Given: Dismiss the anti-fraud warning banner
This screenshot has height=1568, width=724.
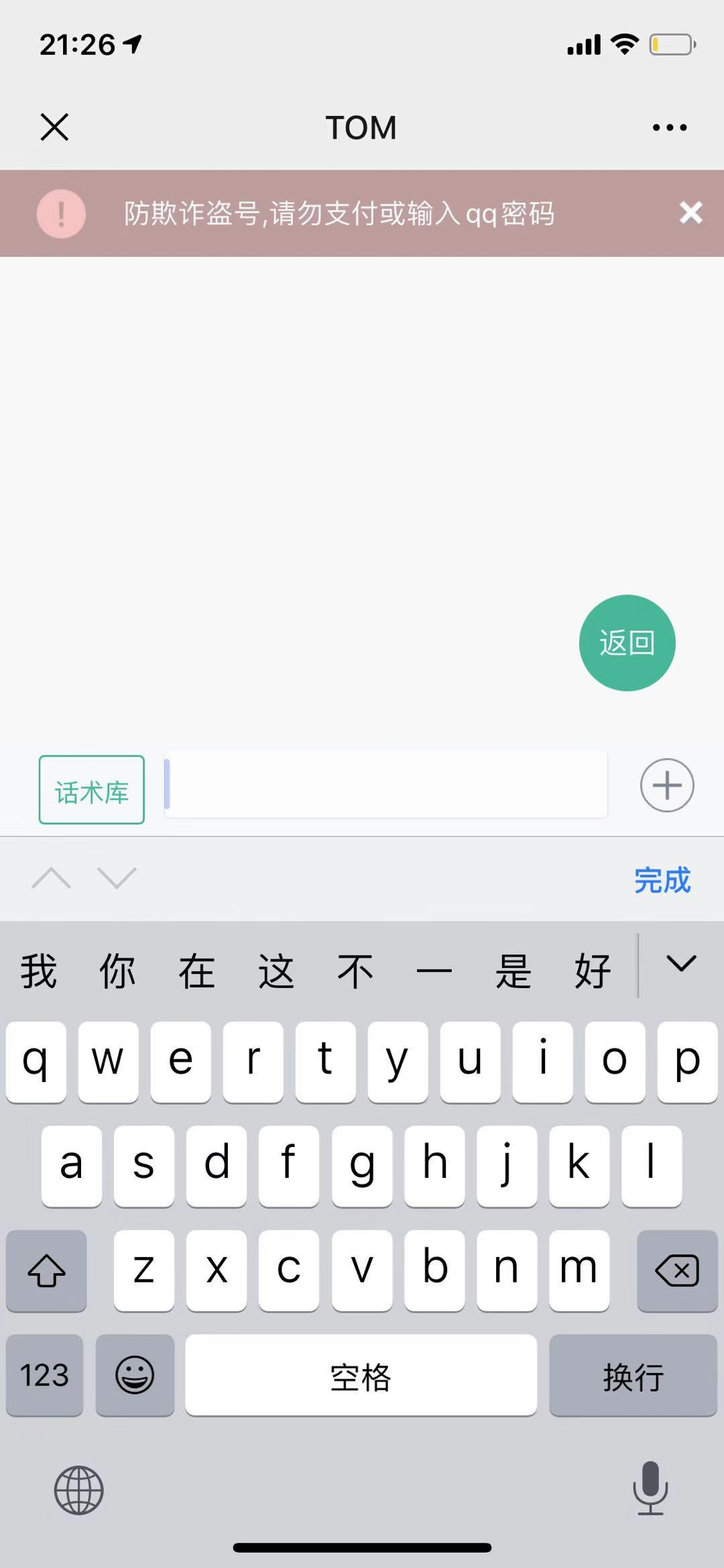Looking at the screenshot, I should click(x=690, y=213).
